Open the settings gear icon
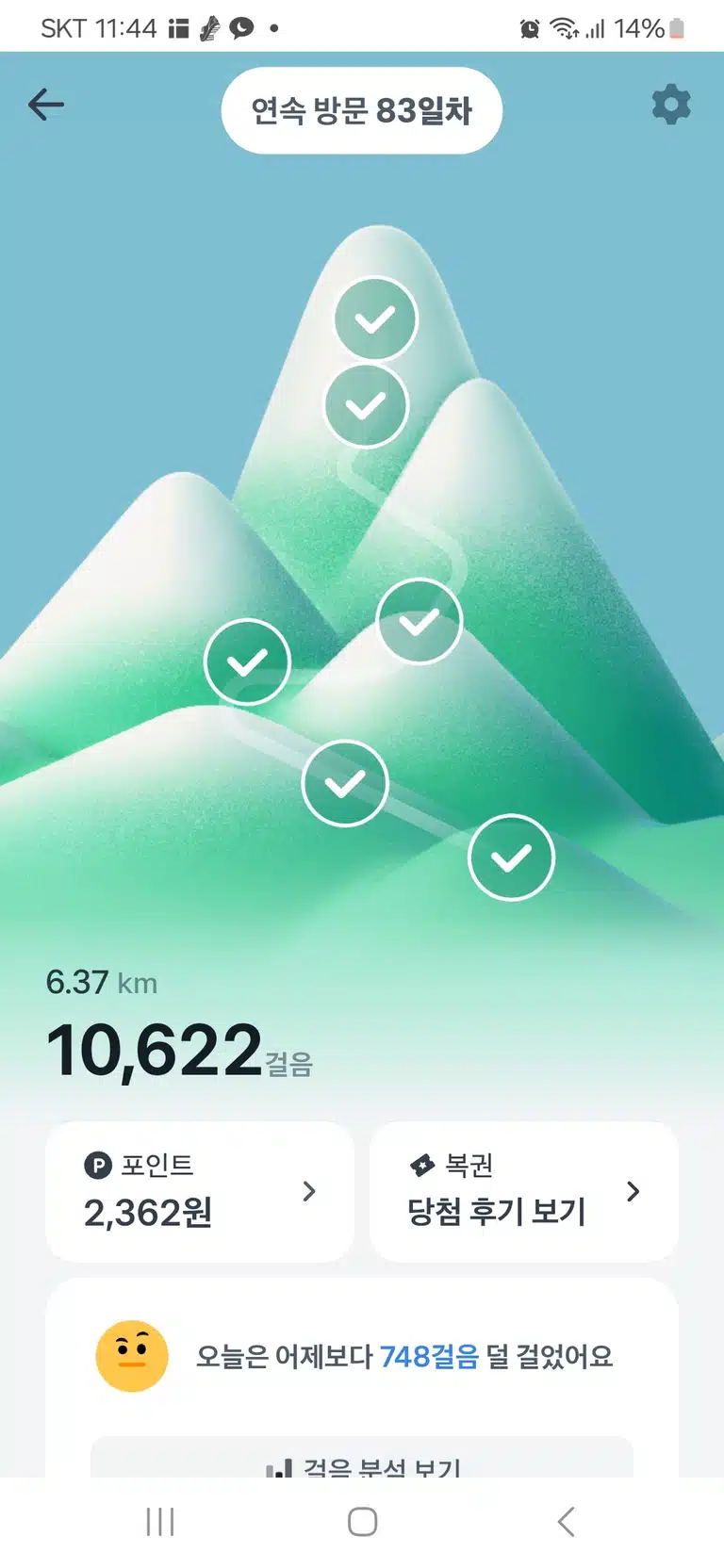 (671, 105)
